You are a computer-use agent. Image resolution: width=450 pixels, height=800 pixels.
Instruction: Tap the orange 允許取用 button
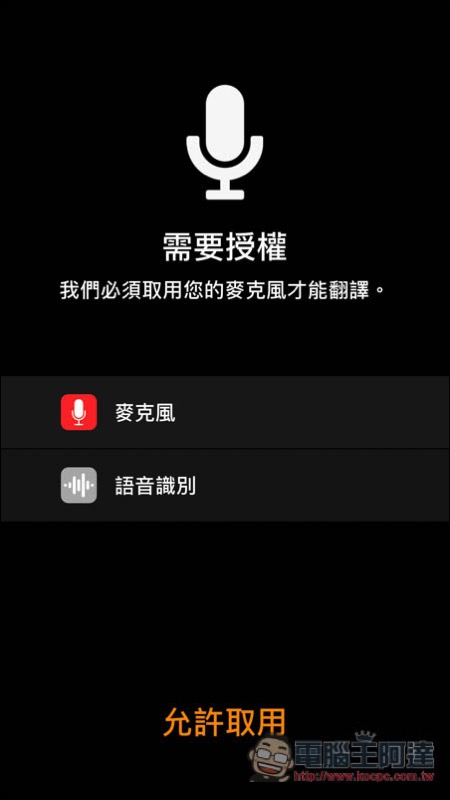click(x=224, y=721)
